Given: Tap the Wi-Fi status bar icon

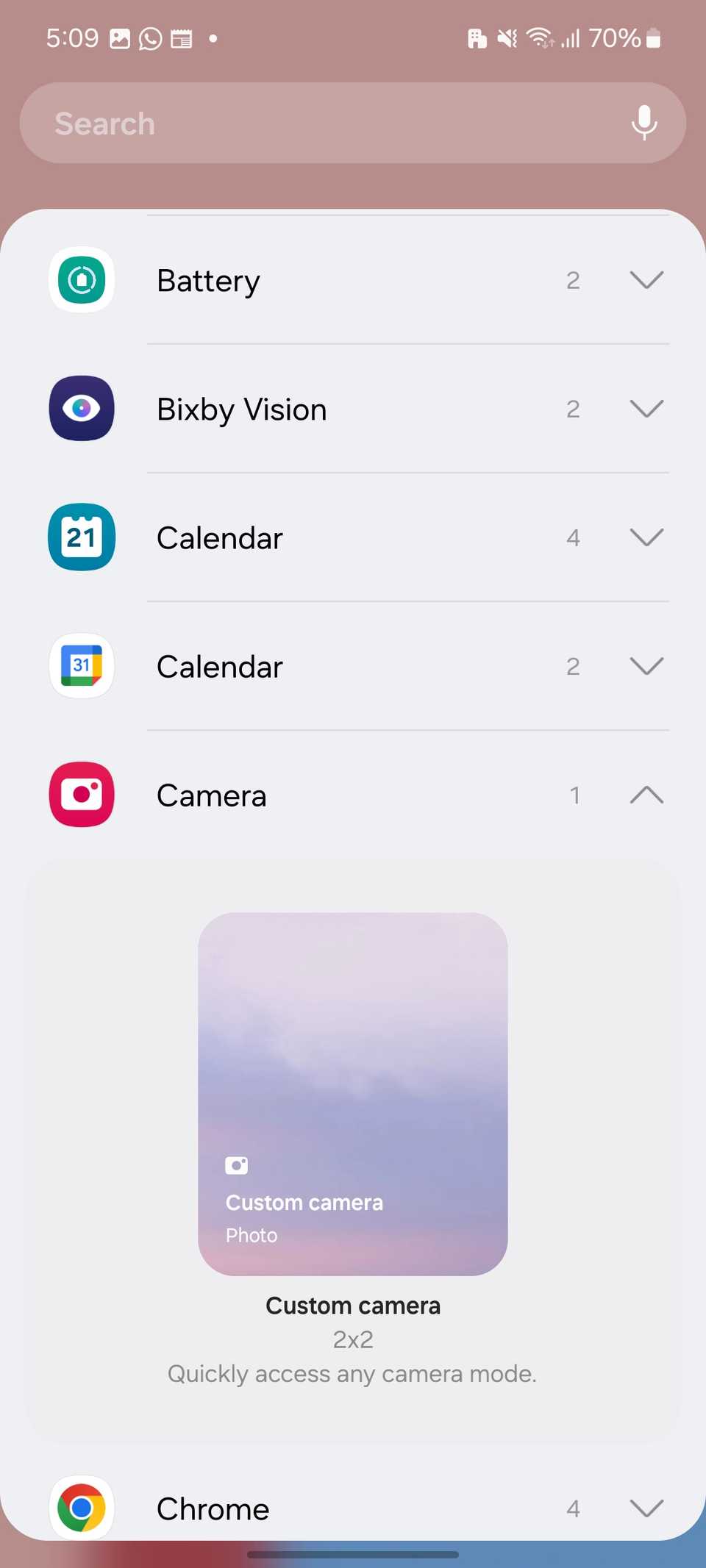Looking at the screenshot, I should click(539, 37).
